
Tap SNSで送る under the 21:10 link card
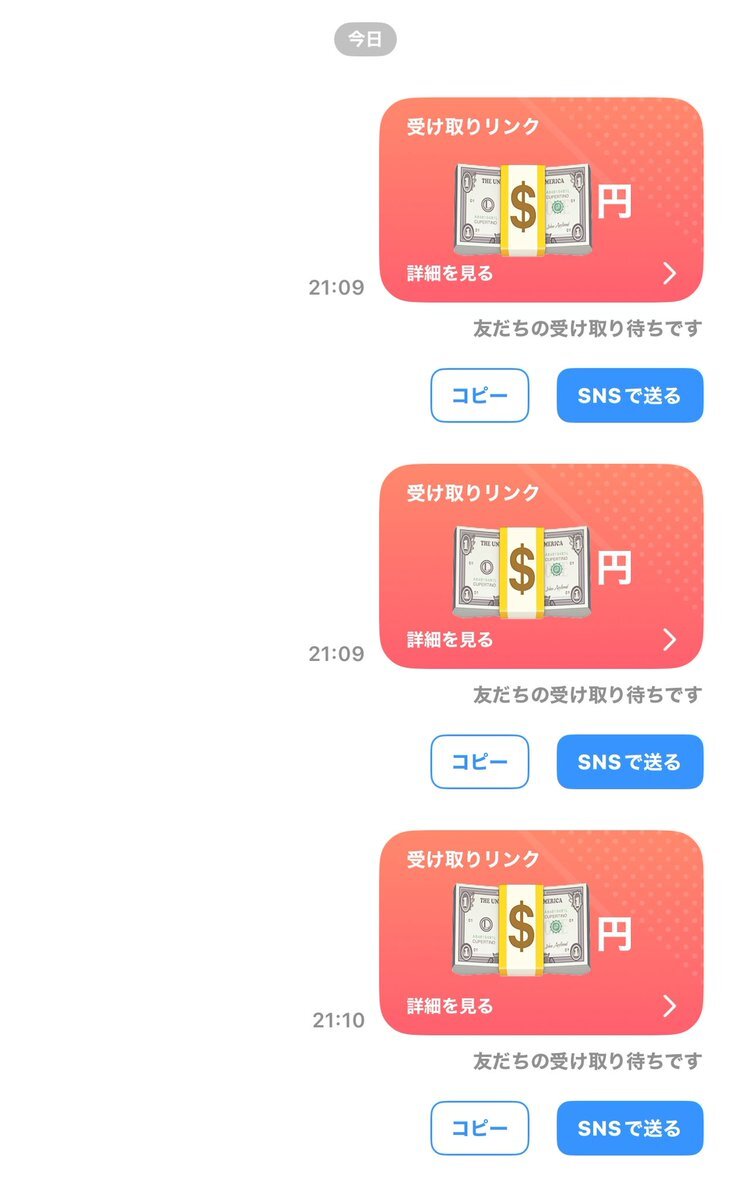coord(630,1128)
